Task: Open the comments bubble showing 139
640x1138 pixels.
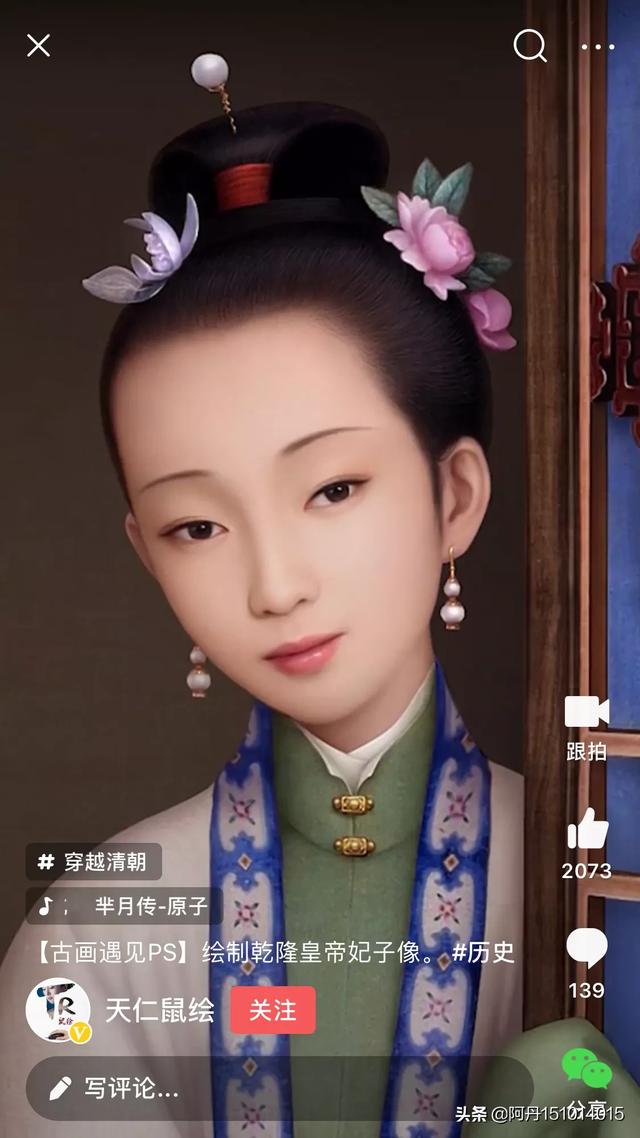Action: click(x=586, y=948)
